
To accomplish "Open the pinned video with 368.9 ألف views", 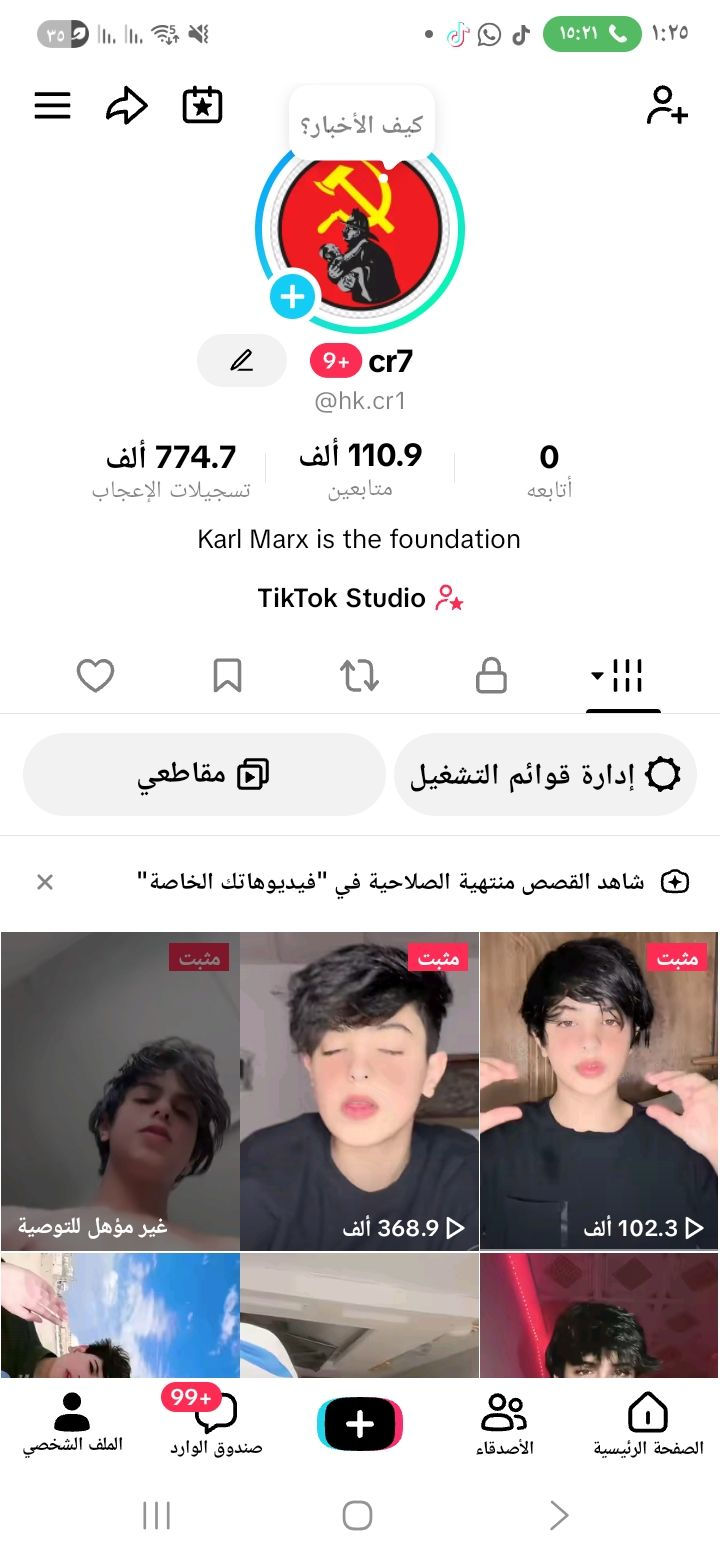I will click(x=360, y=1091).
